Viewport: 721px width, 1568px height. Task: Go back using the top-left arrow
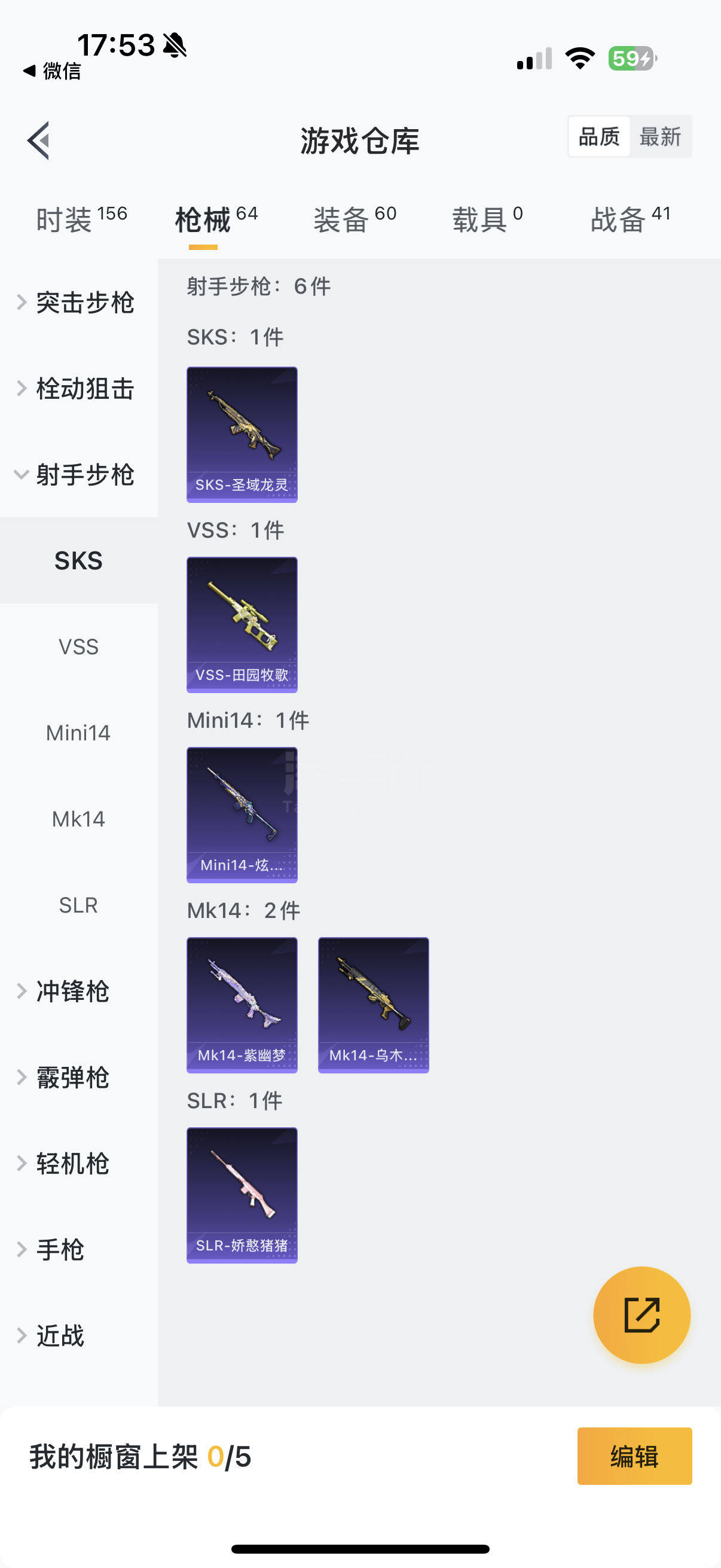(38, 141)
